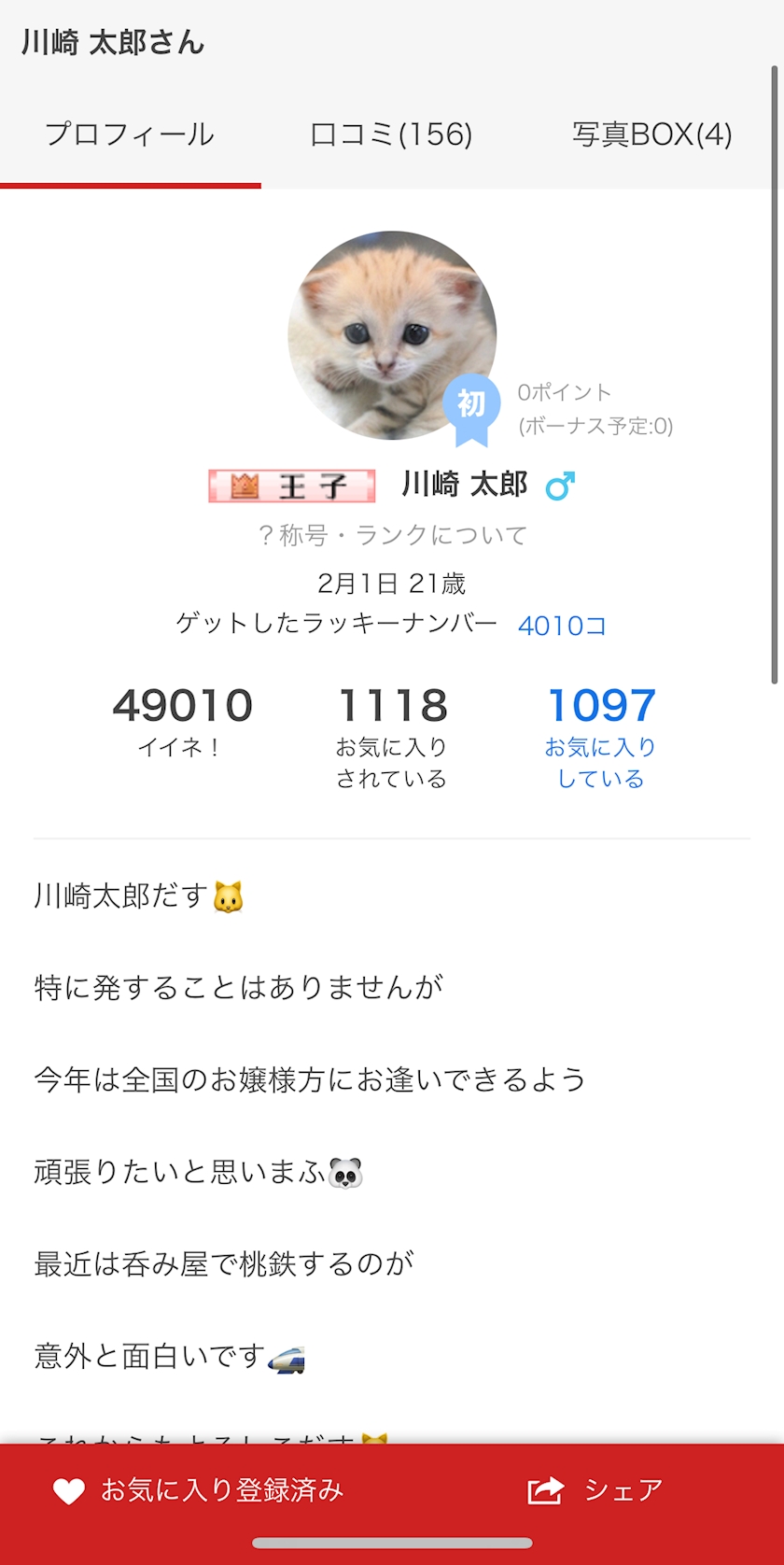Open the 称号・ランクについて help link
The height and width of the screenshot is (1565, 784).
pos(392,535)
